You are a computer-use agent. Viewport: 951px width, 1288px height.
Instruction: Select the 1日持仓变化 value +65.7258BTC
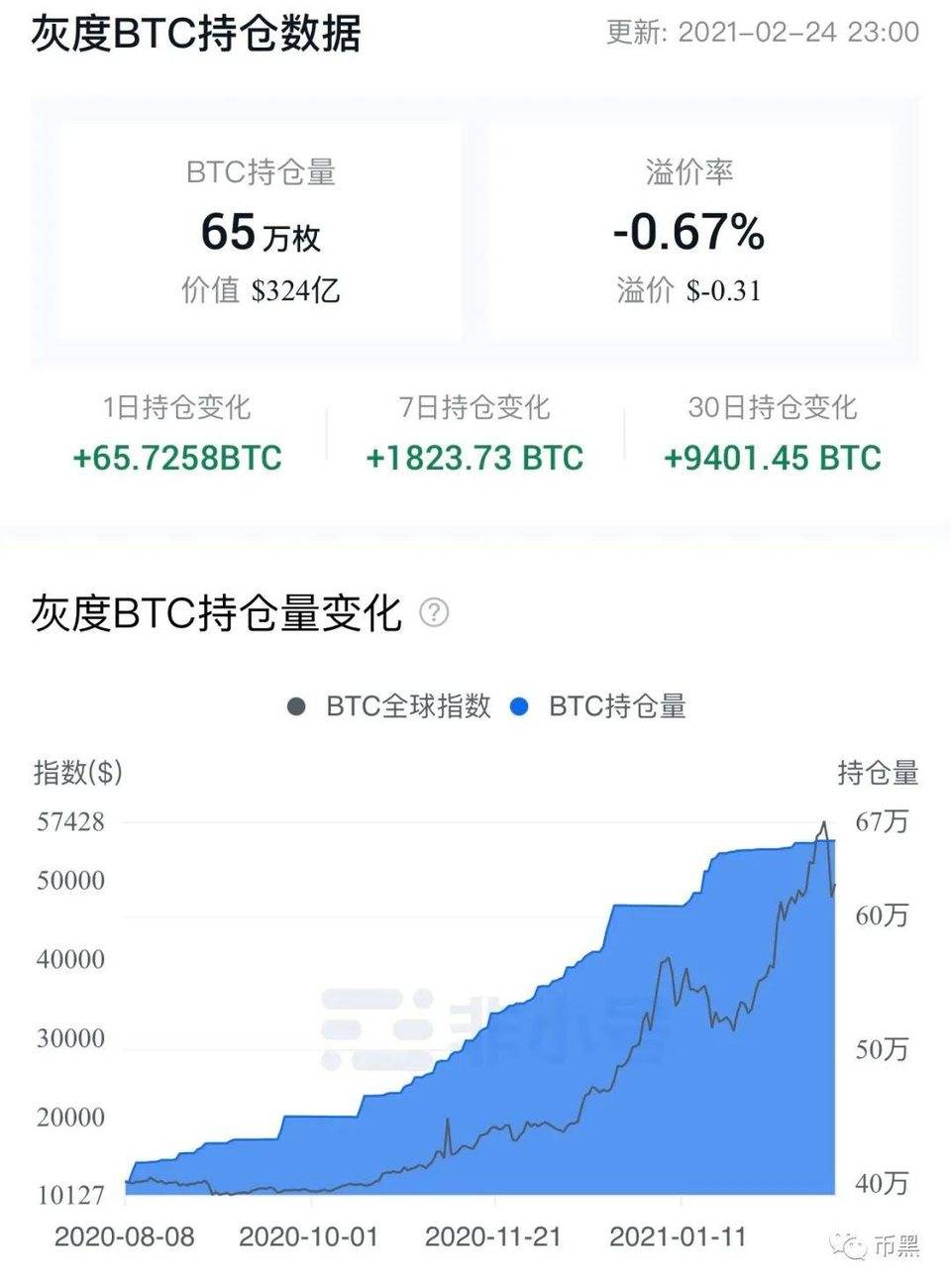pos(178,459)
